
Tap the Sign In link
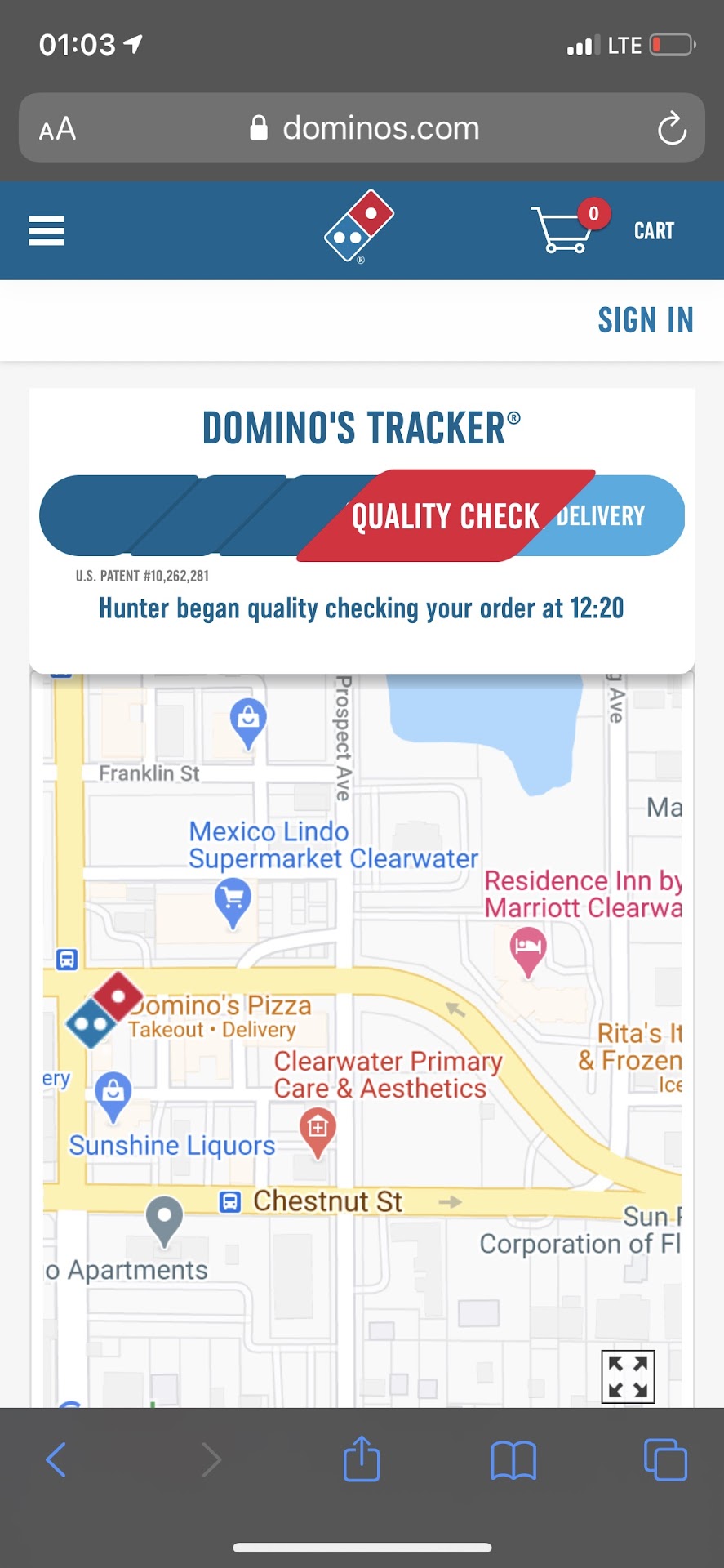click(645, 320)
